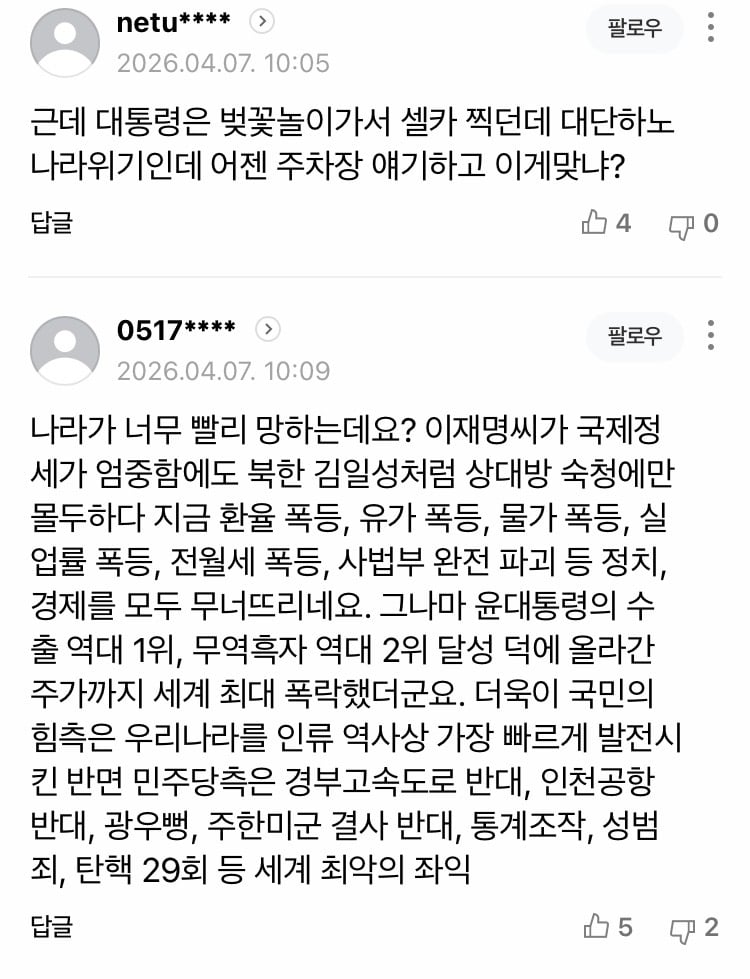Open netu**** profile chevron
Viewport: 750px width, 979px height.
coord(263,21)
